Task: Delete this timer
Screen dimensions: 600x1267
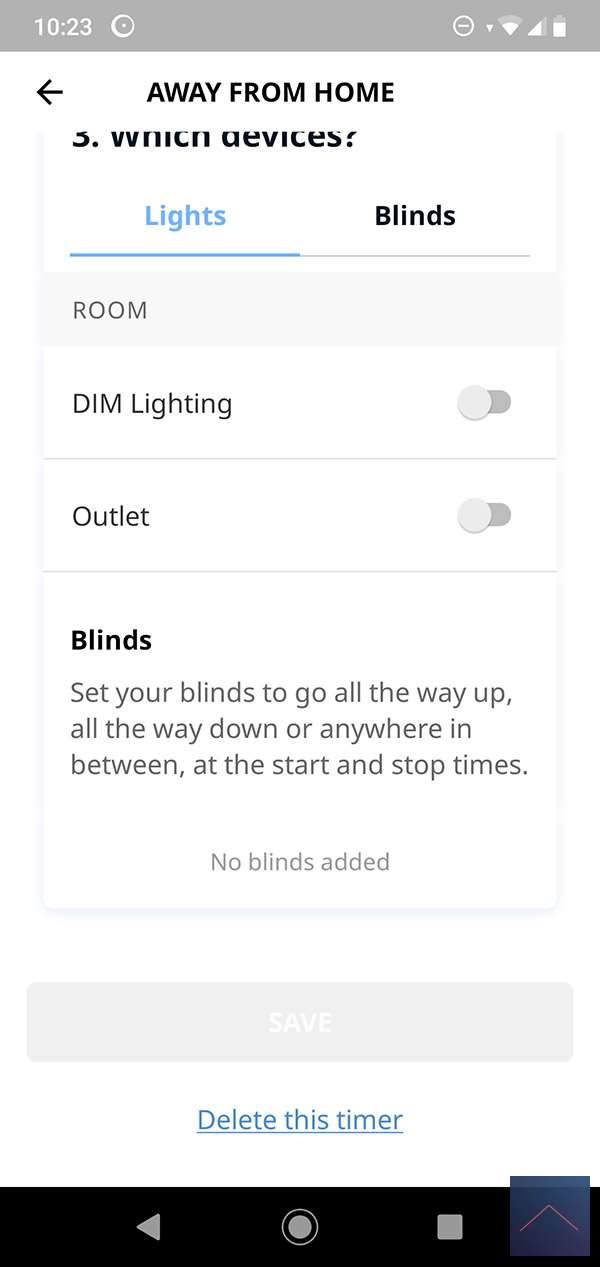Action: (300, 1120)
